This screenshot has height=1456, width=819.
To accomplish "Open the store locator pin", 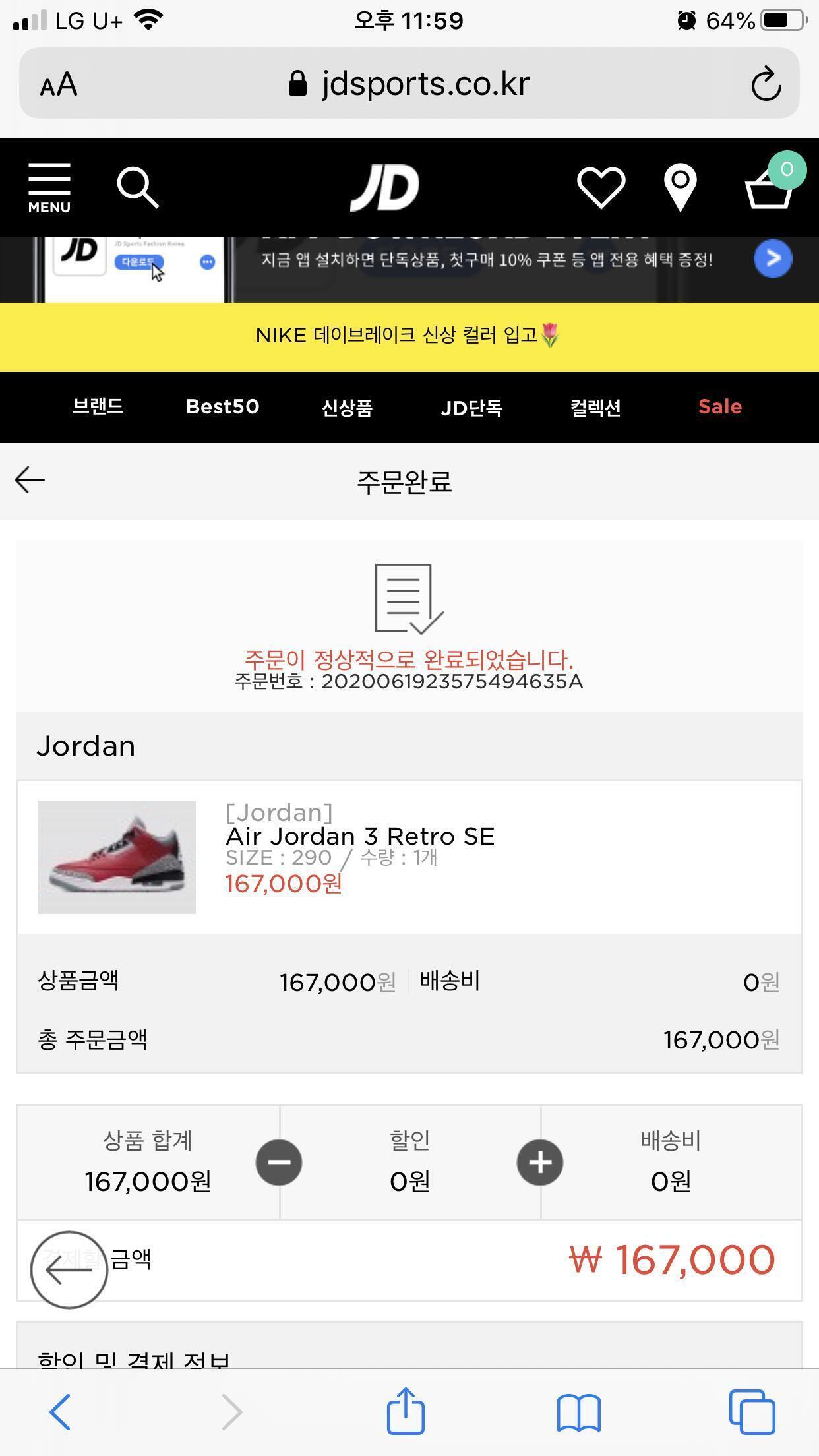I will (680, 188).
